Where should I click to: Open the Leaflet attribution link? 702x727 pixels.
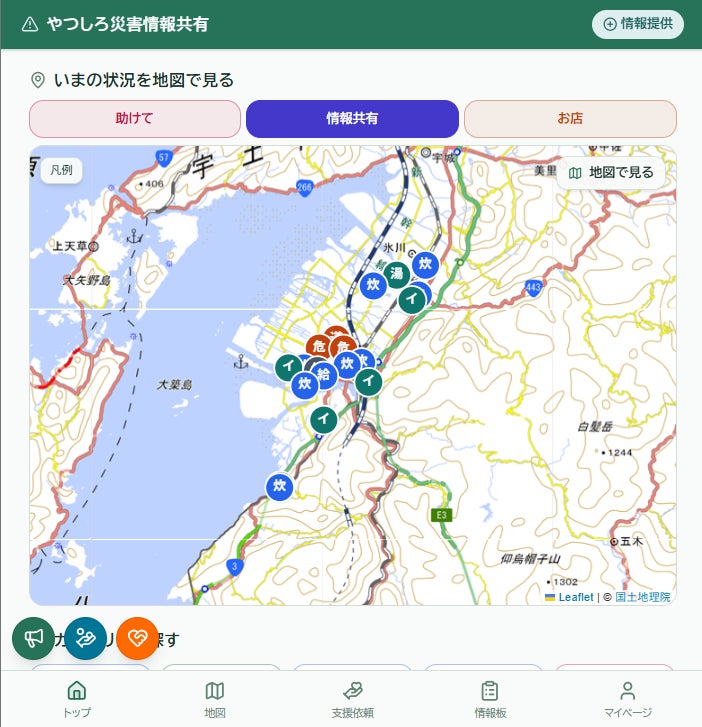575,597
